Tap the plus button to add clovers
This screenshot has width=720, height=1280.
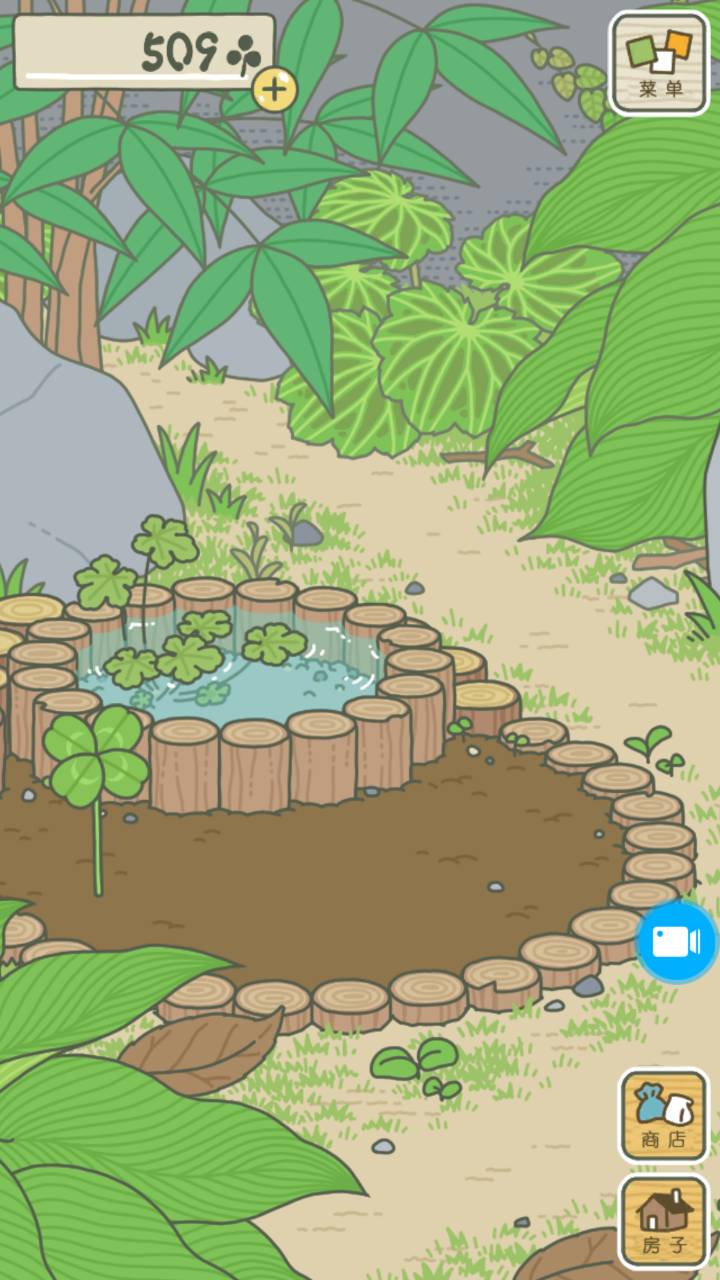click(274, 91)
